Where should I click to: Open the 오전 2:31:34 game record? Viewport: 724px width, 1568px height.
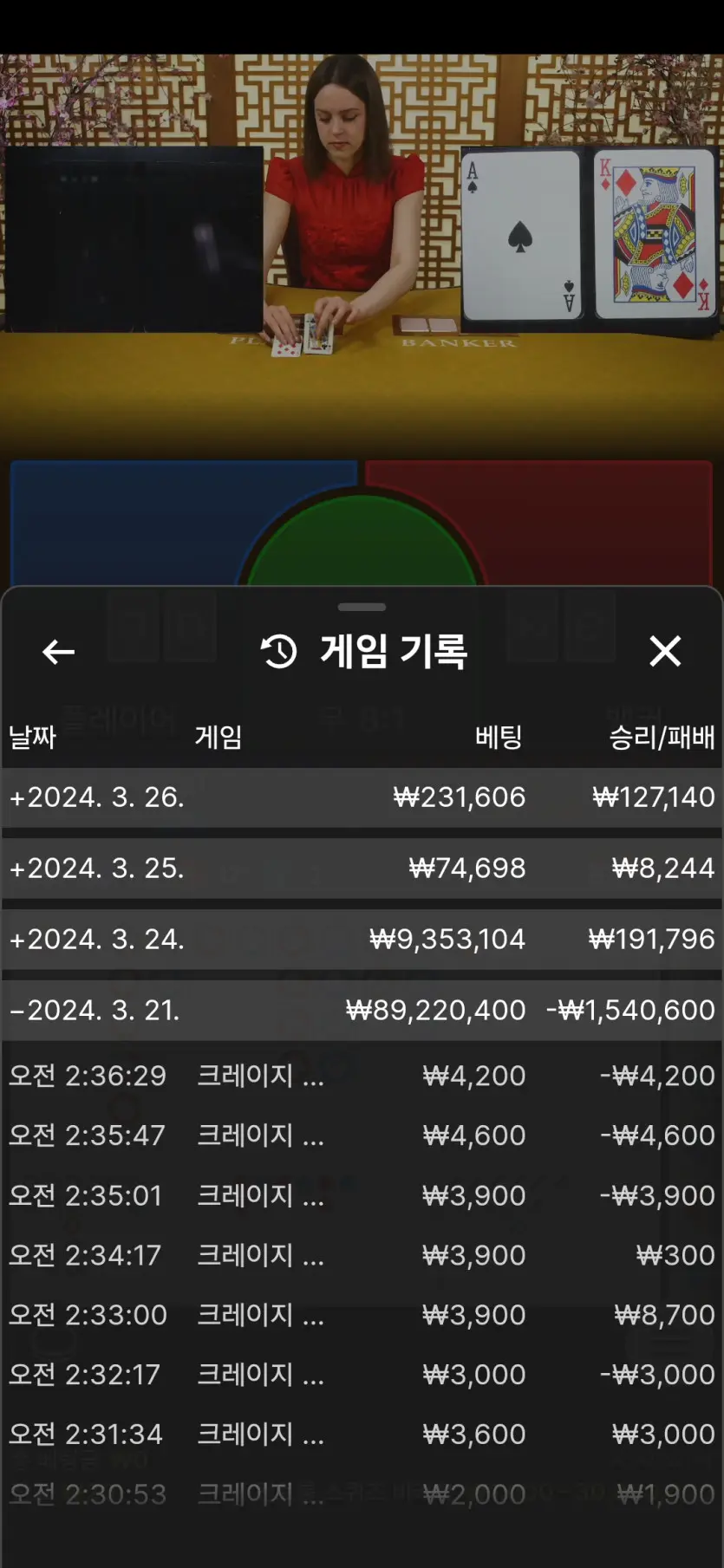(x=362, y=1435)
